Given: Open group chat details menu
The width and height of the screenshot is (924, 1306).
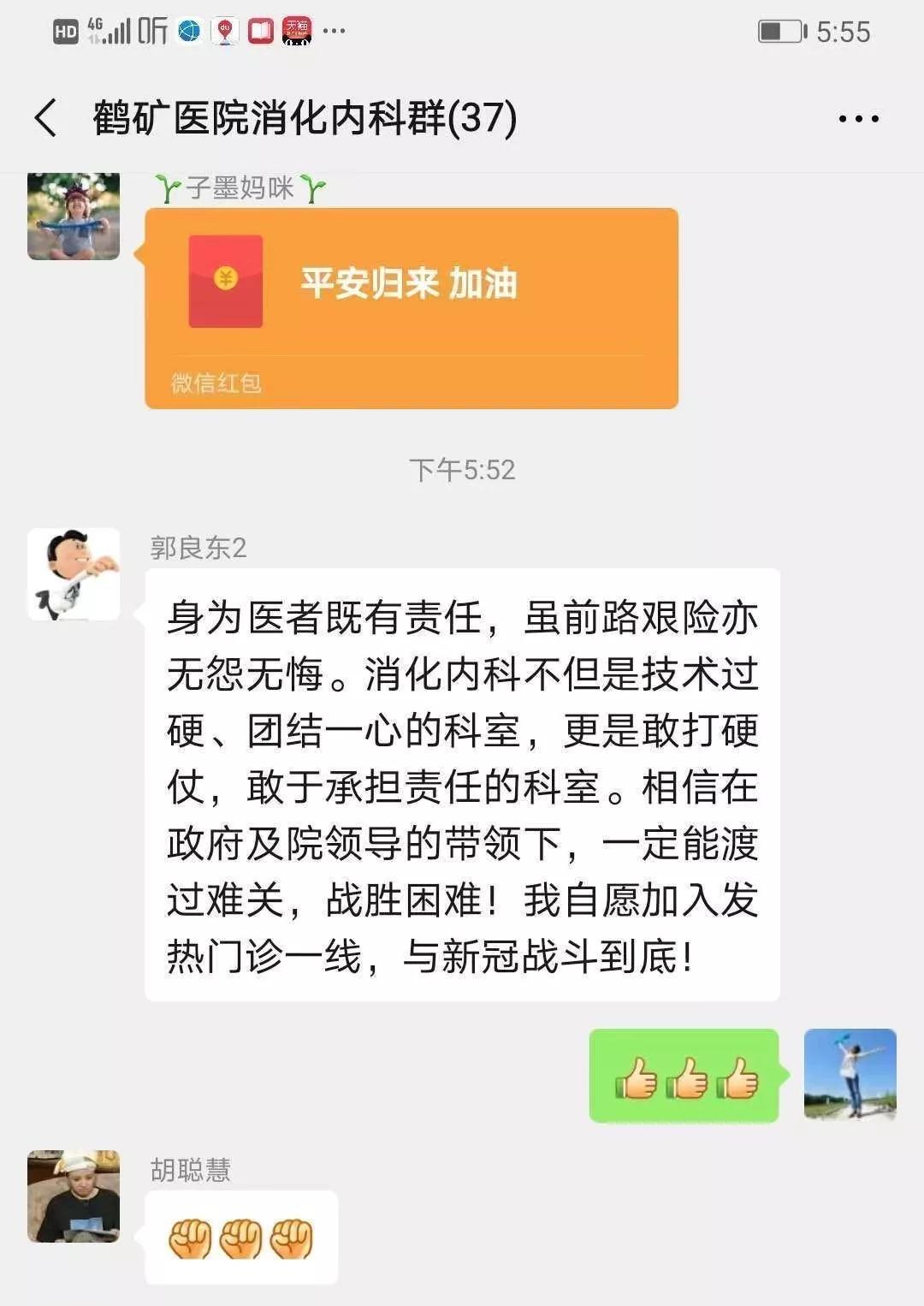Looking at the screenshot, I should 858,119.
